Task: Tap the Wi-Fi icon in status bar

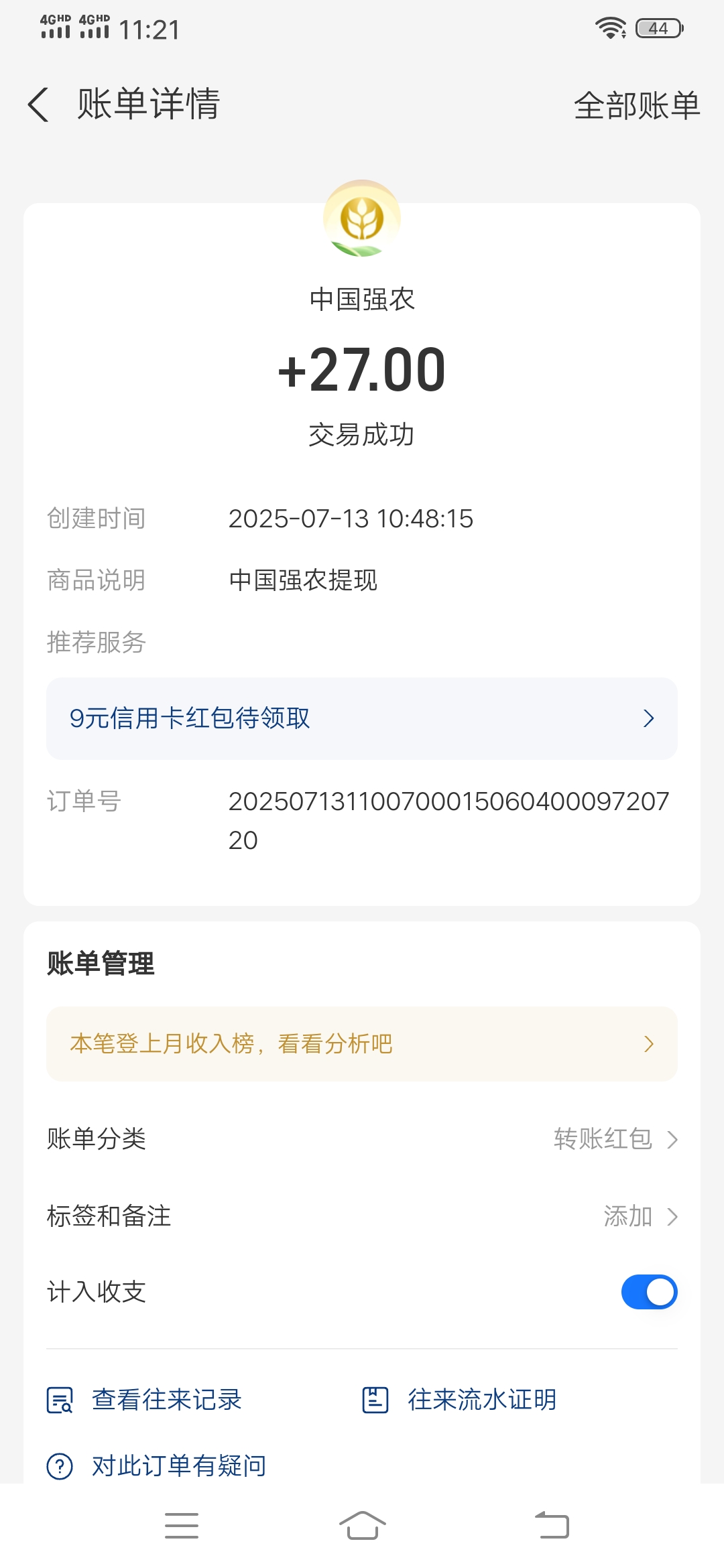Action: pyautogui.click(x=609, y=27)
